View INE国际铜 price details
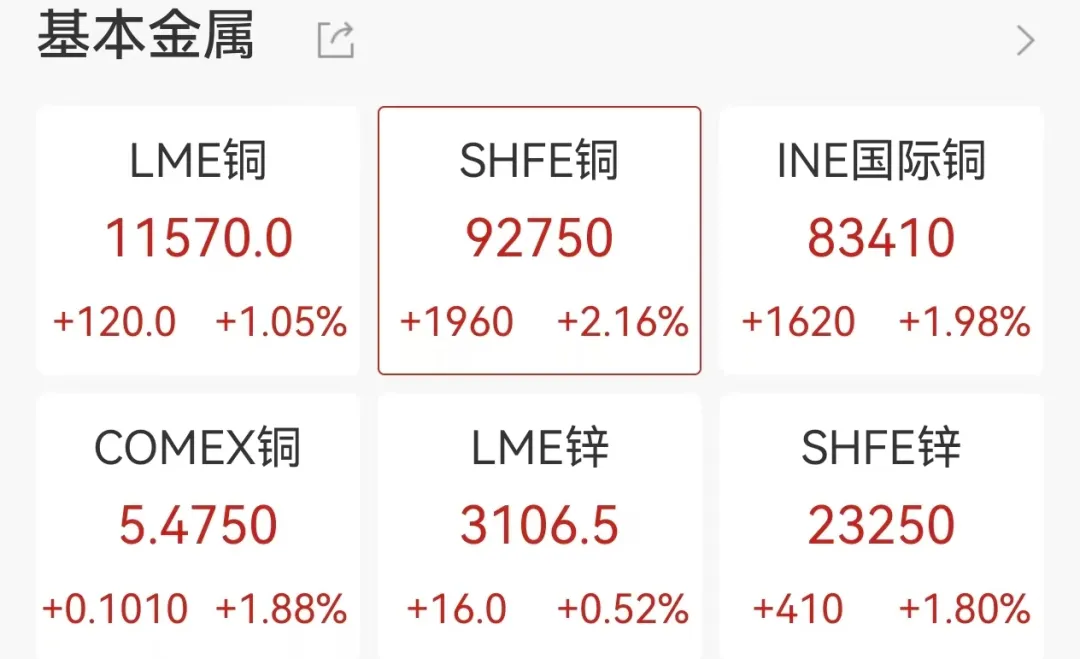The image size is (1080, 659). (x=881, y=240)
